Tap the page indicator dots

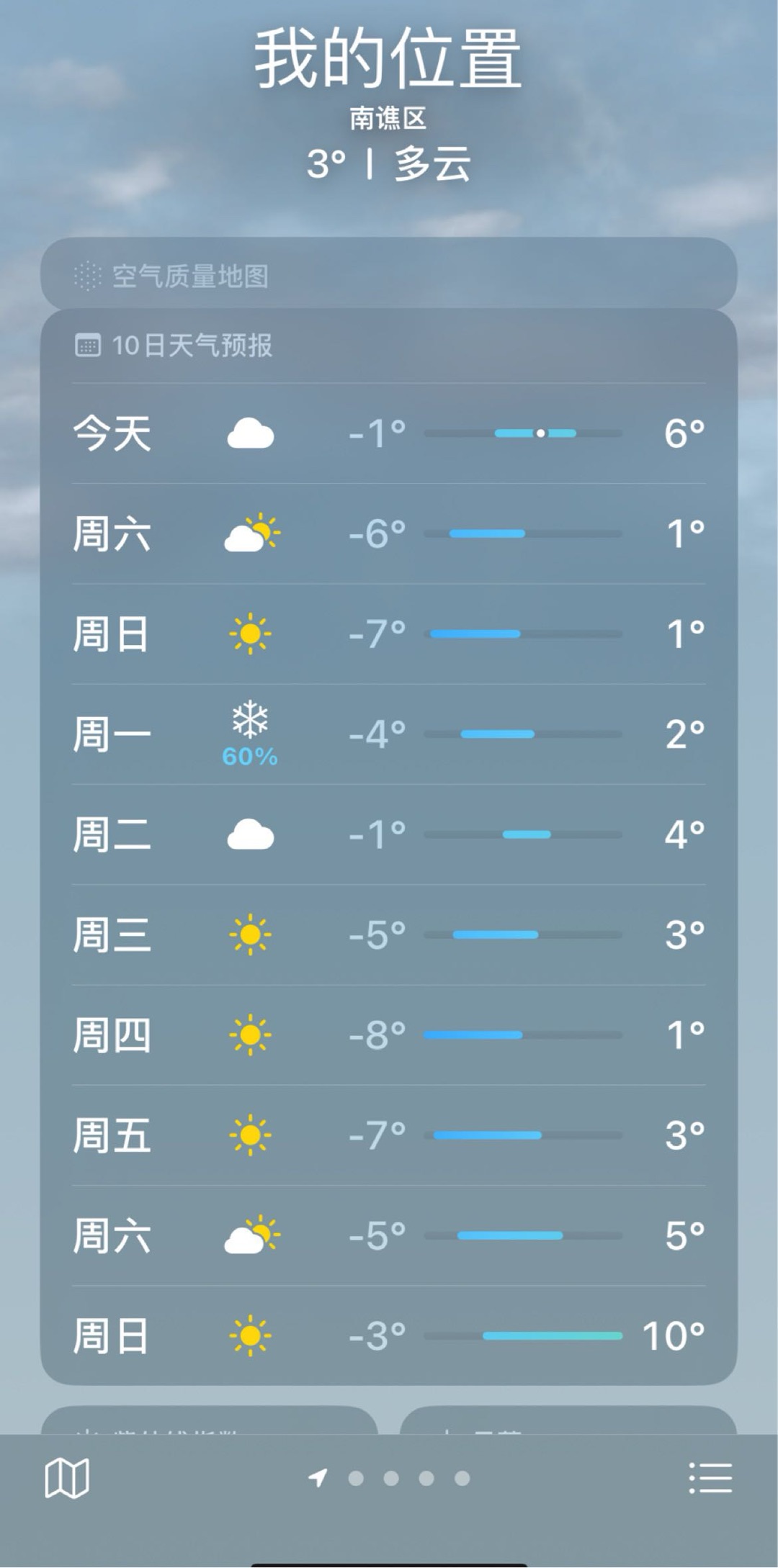(x=390, y=1478)
